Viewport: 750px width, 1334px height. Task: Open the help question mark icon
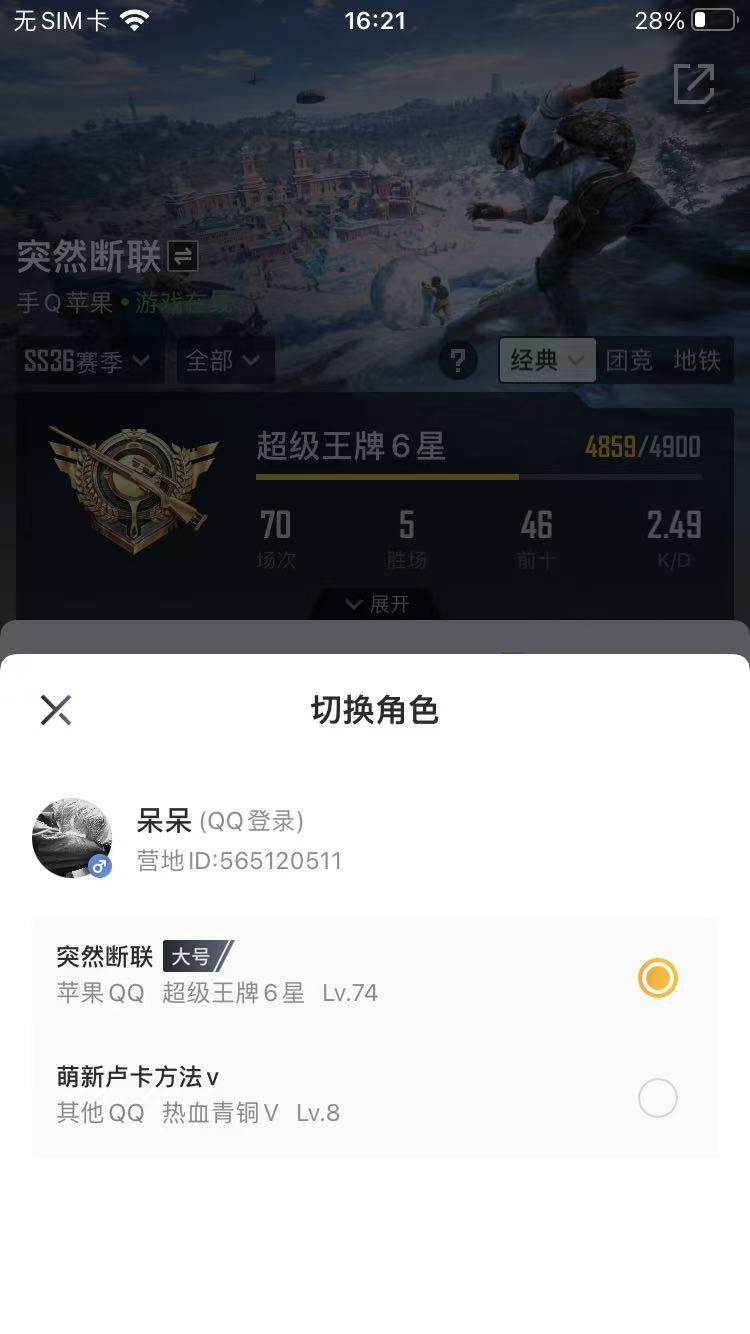click(459, 361)
